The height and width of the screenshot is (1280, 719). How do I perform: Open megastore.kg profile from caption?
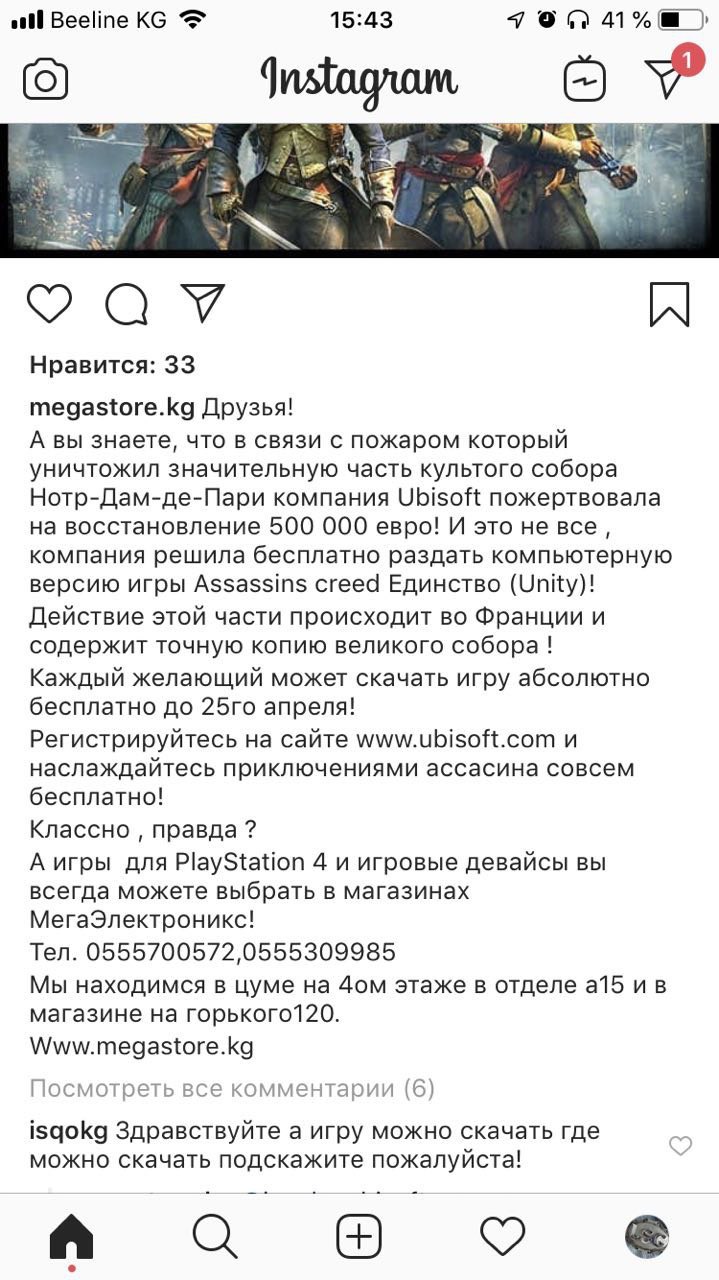(111, 408)
